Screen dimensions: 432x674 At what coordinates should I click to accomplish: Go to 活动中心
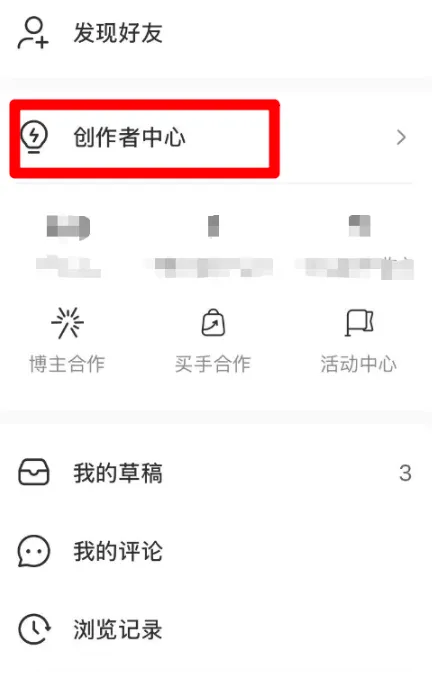[358, 340]
